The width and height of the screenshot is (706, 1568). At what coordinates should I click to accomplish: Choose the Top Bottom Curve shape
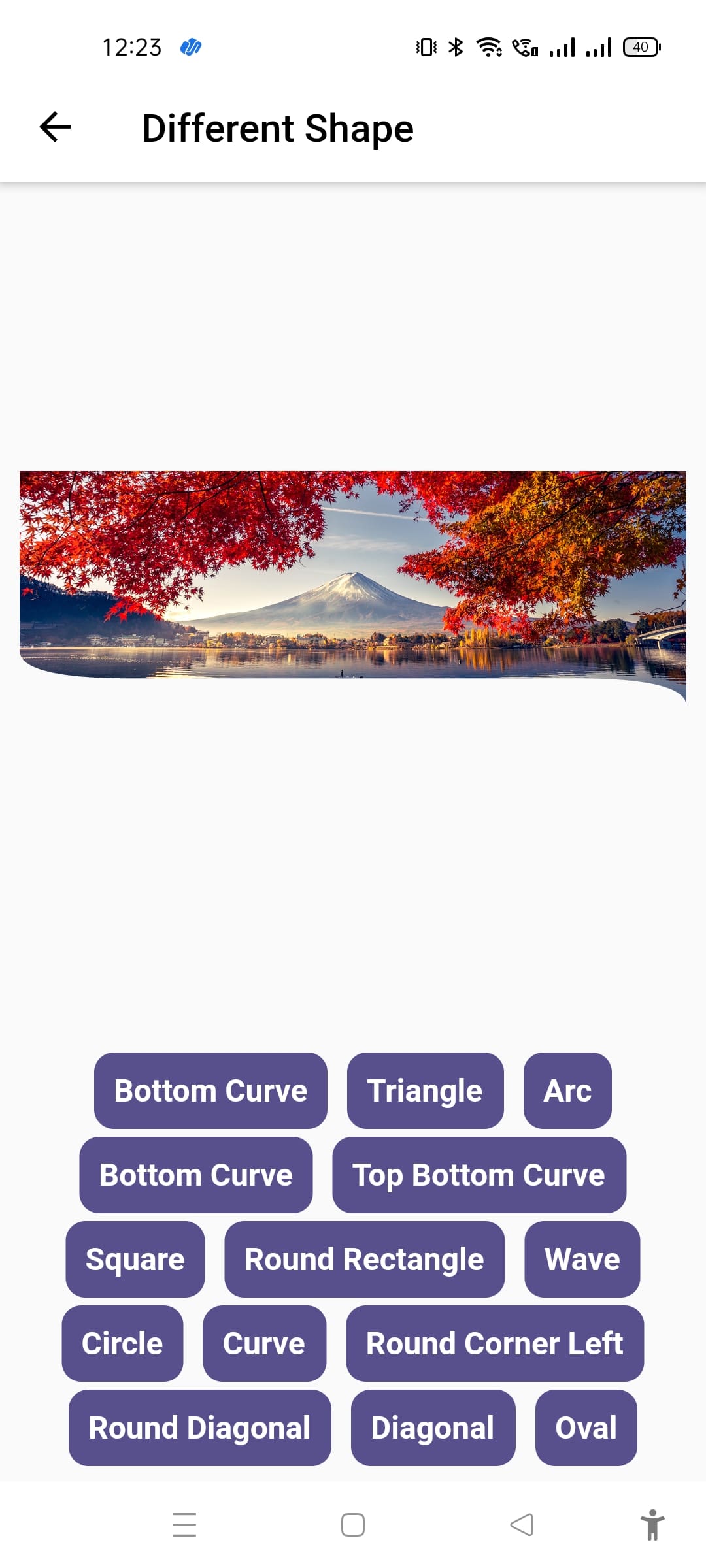click(479, 1175)
